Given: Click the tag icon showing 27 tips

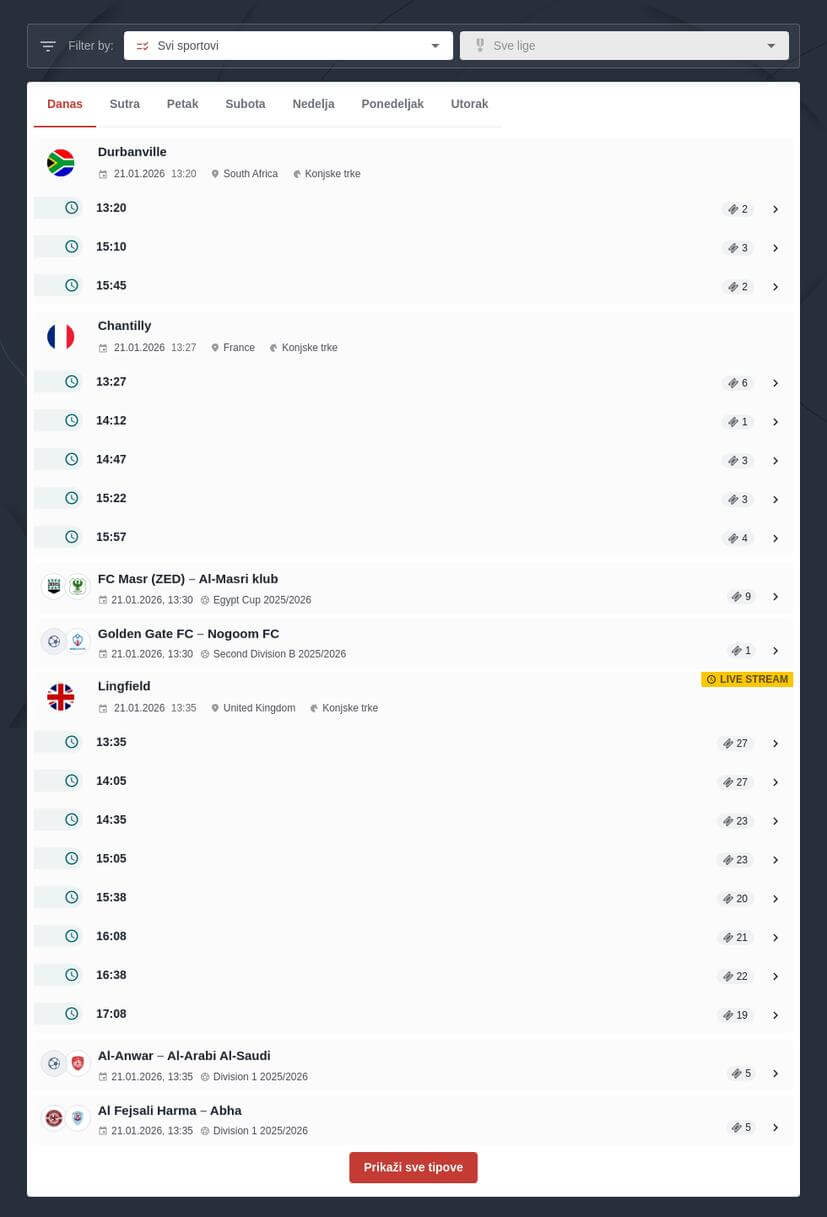Looking at the screenshot, I should (727, 743).
